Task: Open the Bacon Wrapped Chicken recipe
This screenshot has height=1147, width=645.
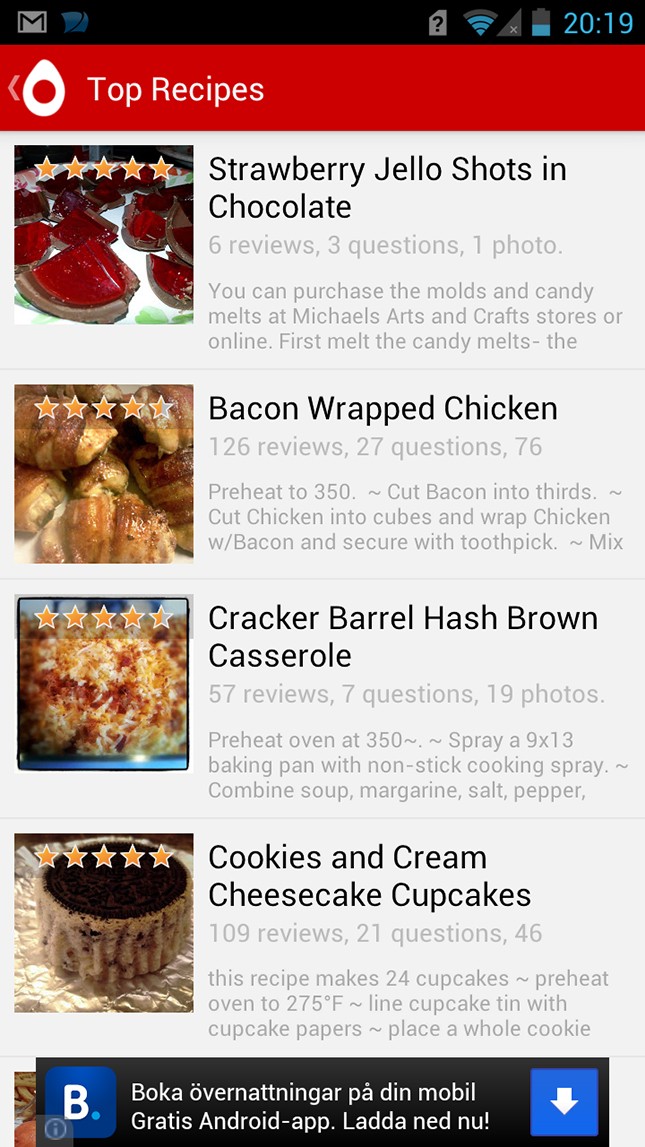Action: click(x=382, y=408)
